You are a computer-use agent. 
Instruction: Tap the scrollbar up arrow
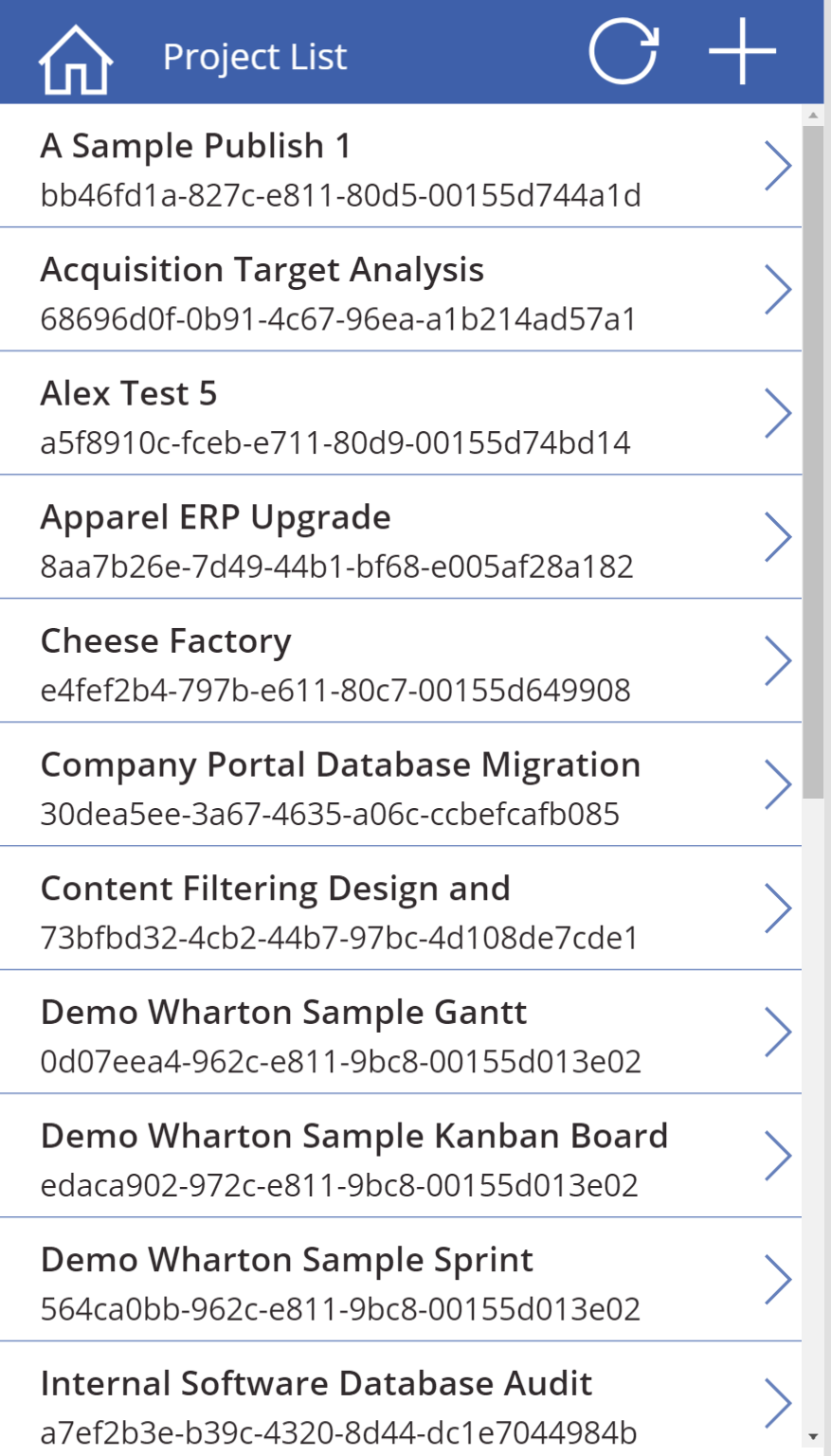pyautogui.click(x=813, y=116)
